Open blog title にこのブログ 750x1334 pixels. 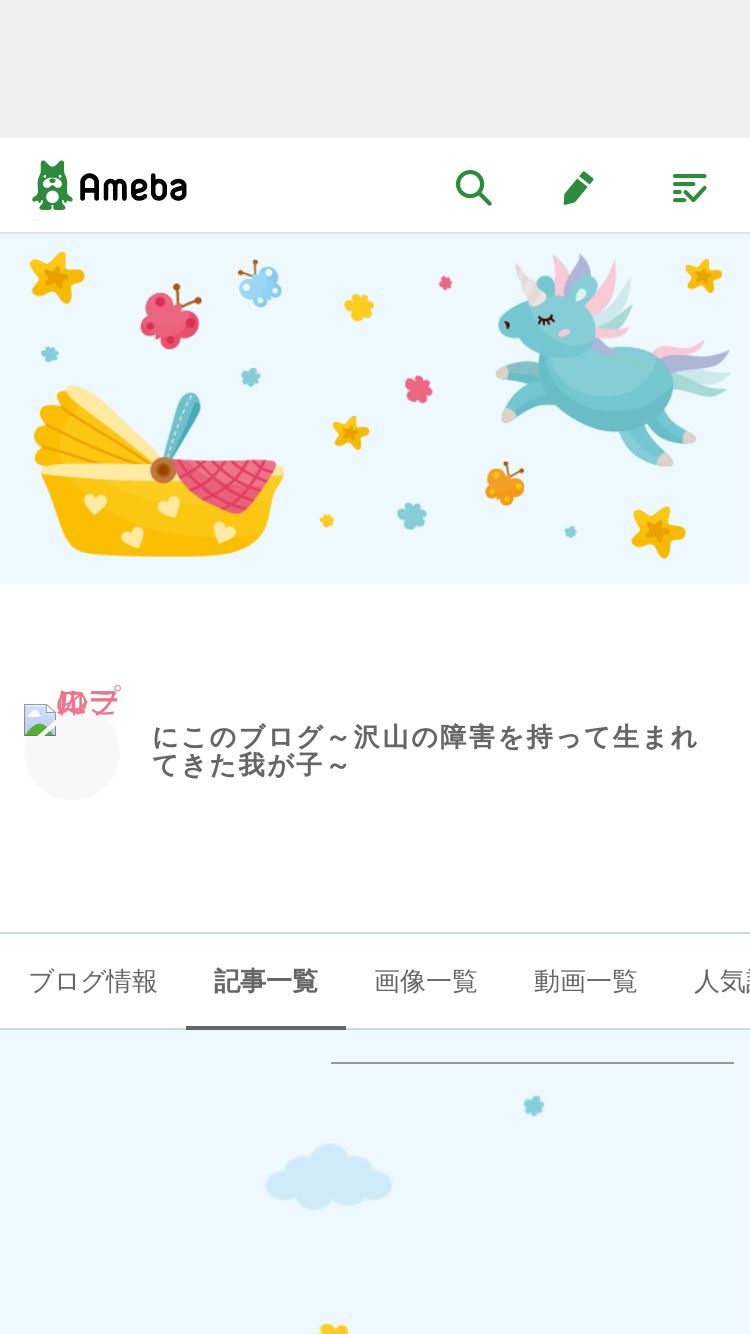click(424, 751)
